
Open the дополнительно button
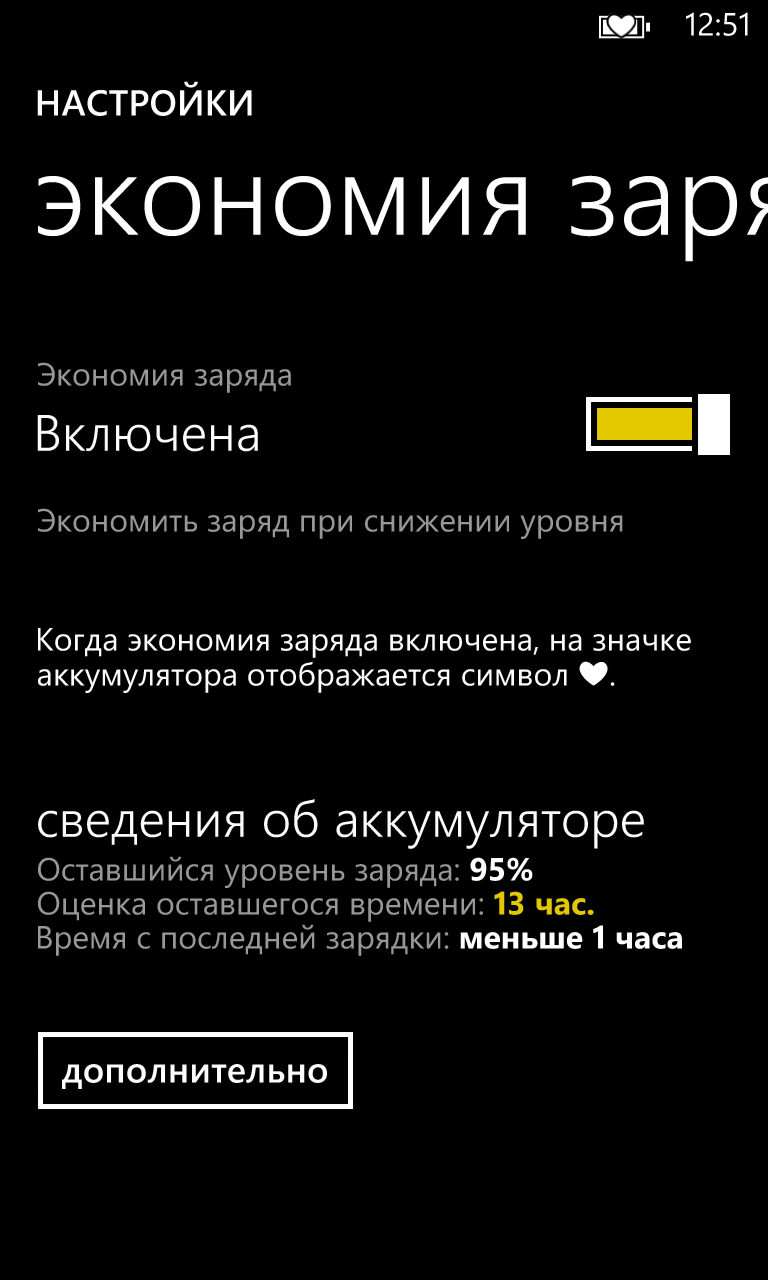[x=195, y=1071]
